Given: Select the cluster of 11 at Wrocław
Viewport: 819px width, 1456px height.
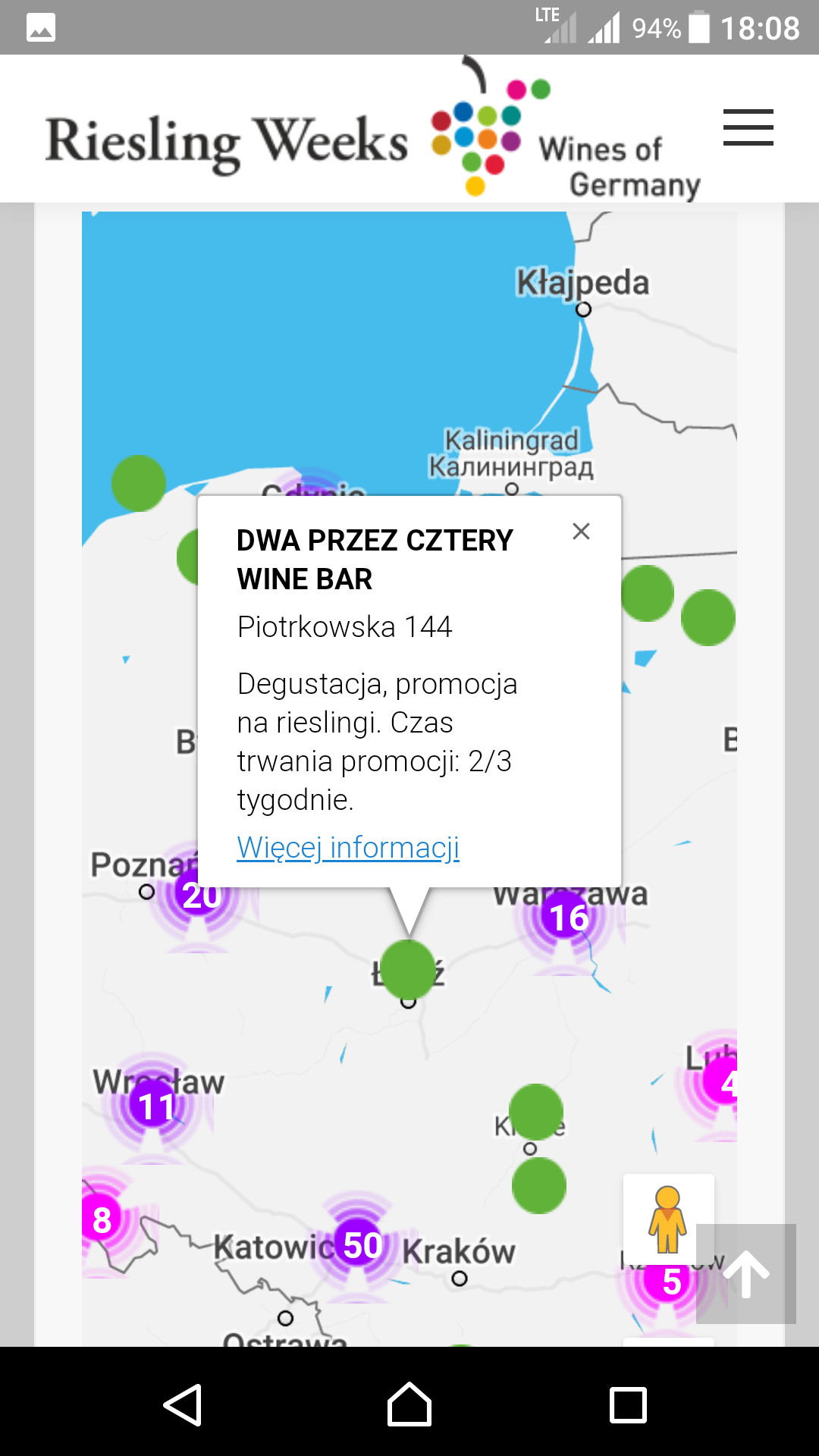Looking at the screenshot, I should click(156, 1106).
